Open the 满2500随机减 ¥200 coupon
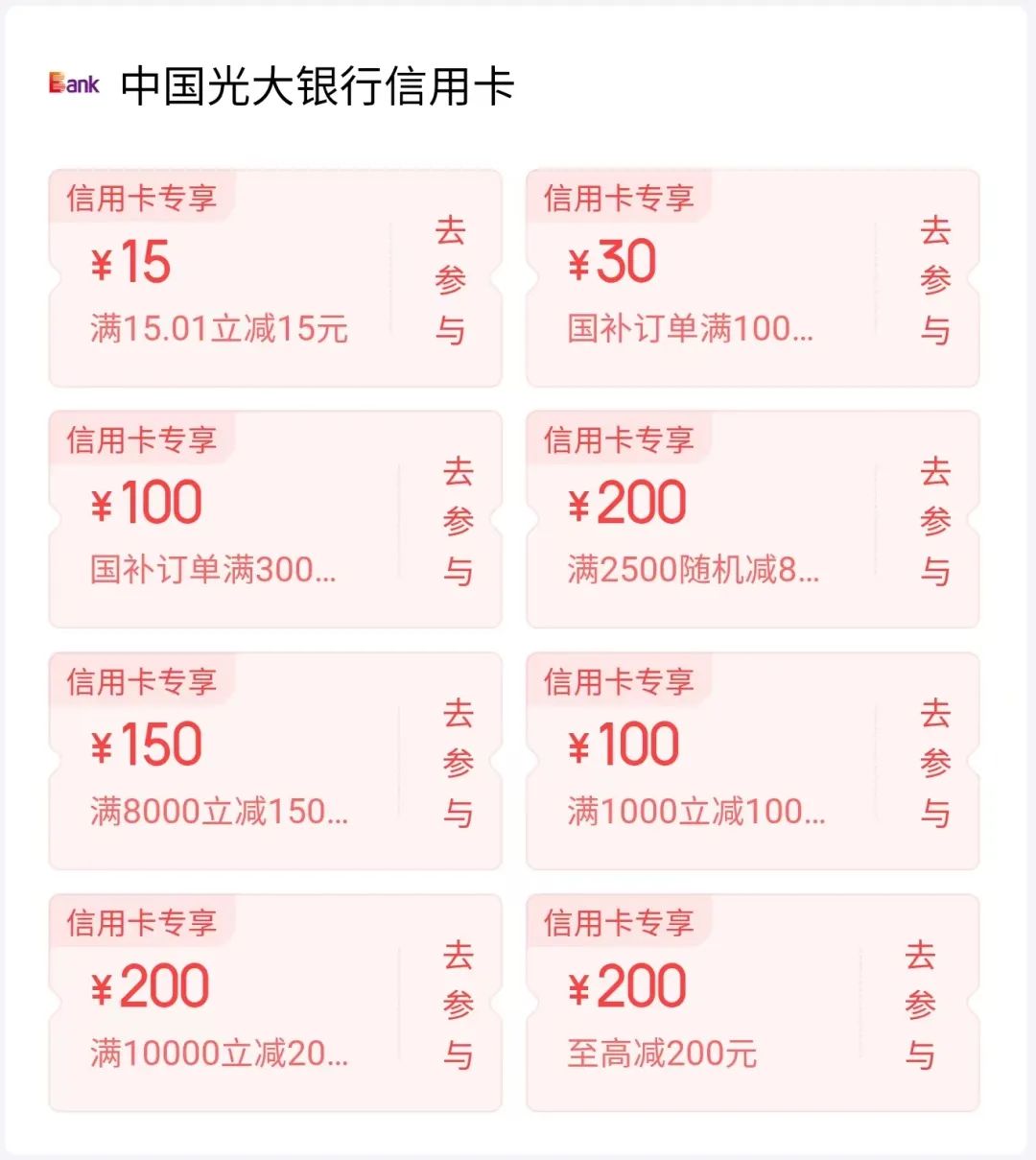The height and width of the screenshot is (1160, 1036). coord(934,522)
